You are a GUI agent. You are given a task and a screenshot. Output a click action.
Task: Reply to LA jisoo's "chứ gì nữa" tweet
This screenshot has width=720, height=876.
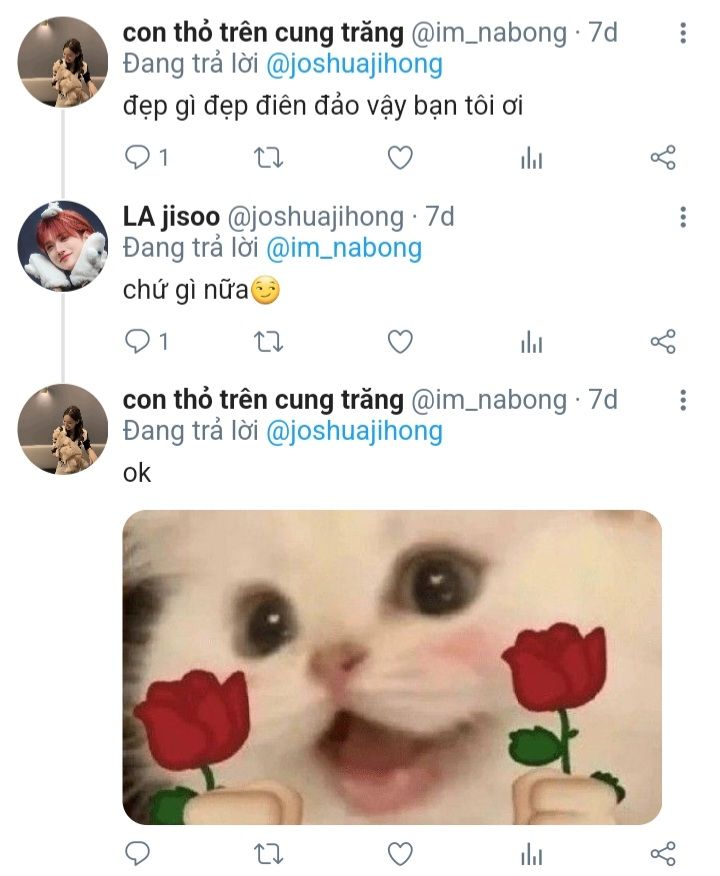[x=138, y=342]
